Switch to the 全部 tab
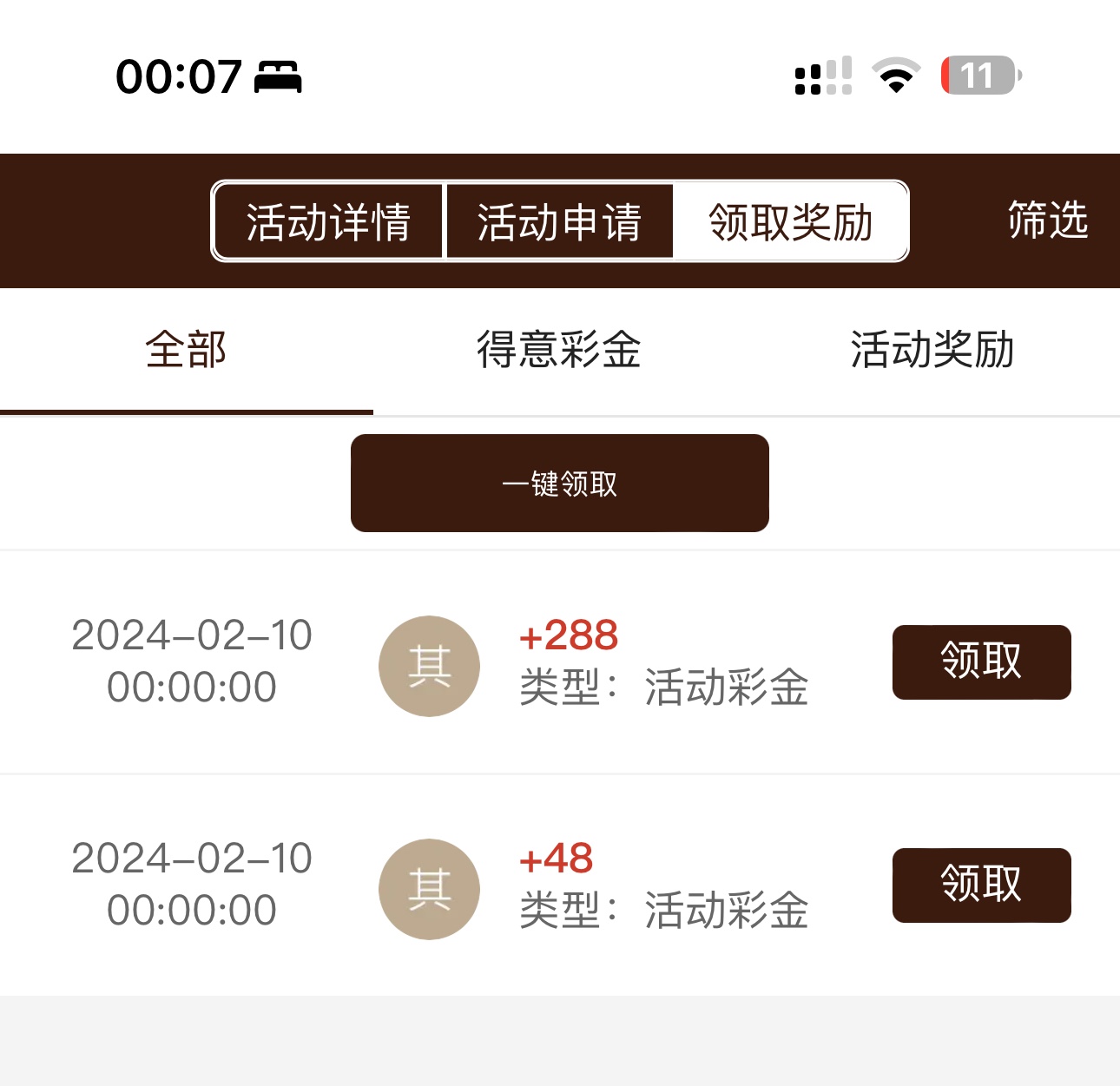 coord(186,350)
